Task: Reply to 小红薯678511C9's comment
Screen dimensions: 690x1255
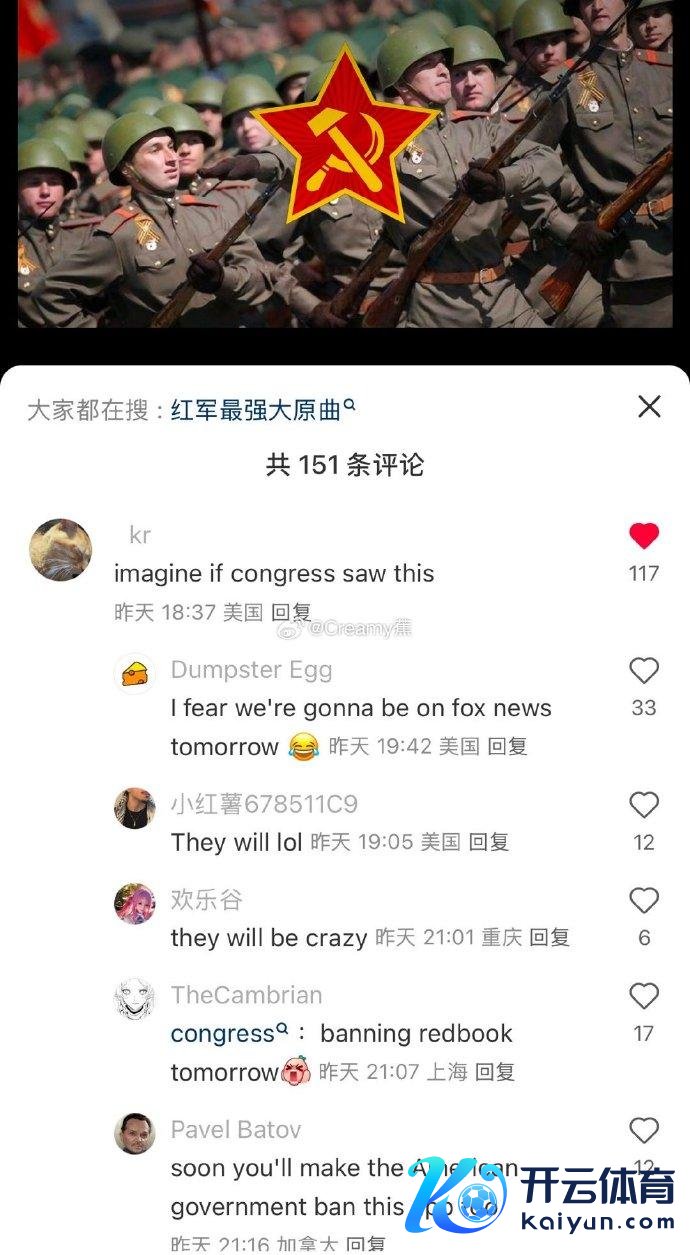Action: [489, 842]
